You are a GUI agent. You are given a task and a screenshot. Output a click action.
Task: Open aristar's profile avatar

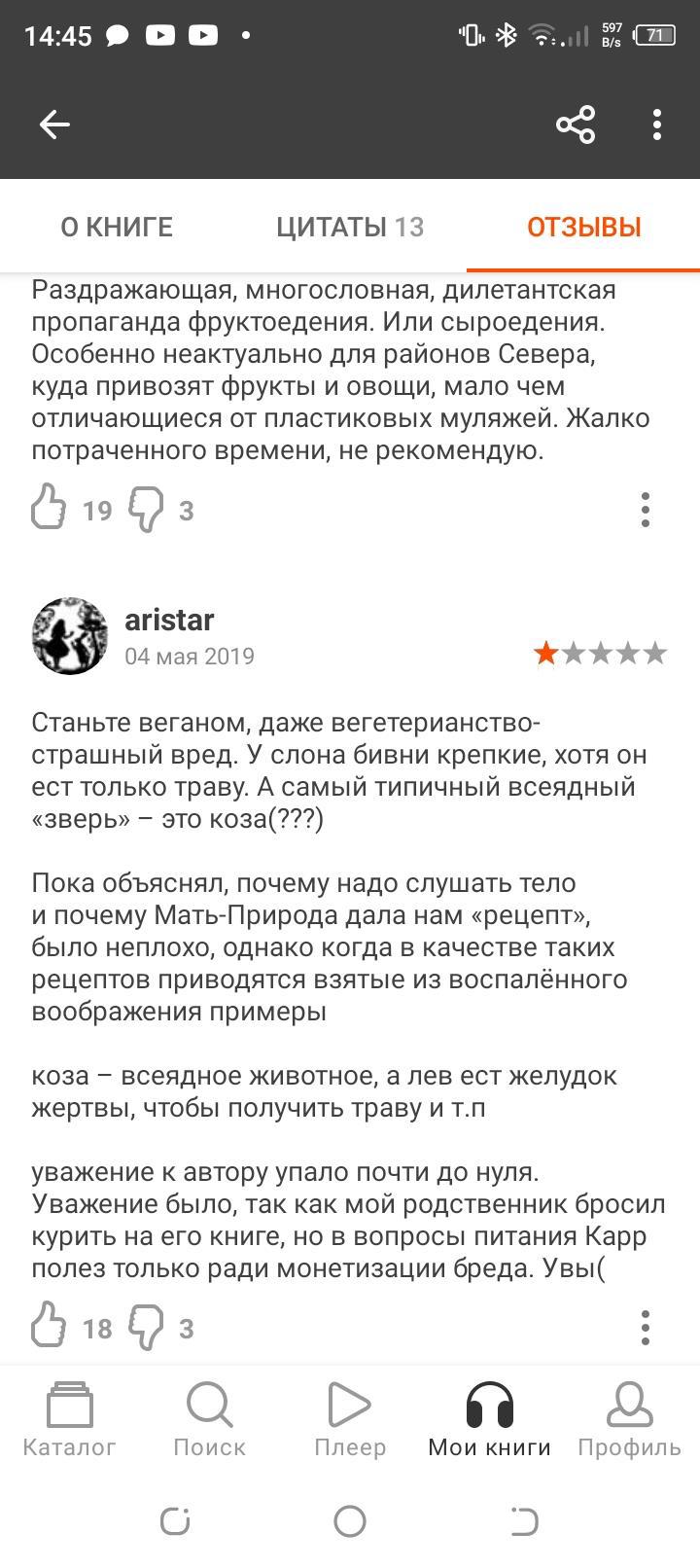(x=70, y=636)
